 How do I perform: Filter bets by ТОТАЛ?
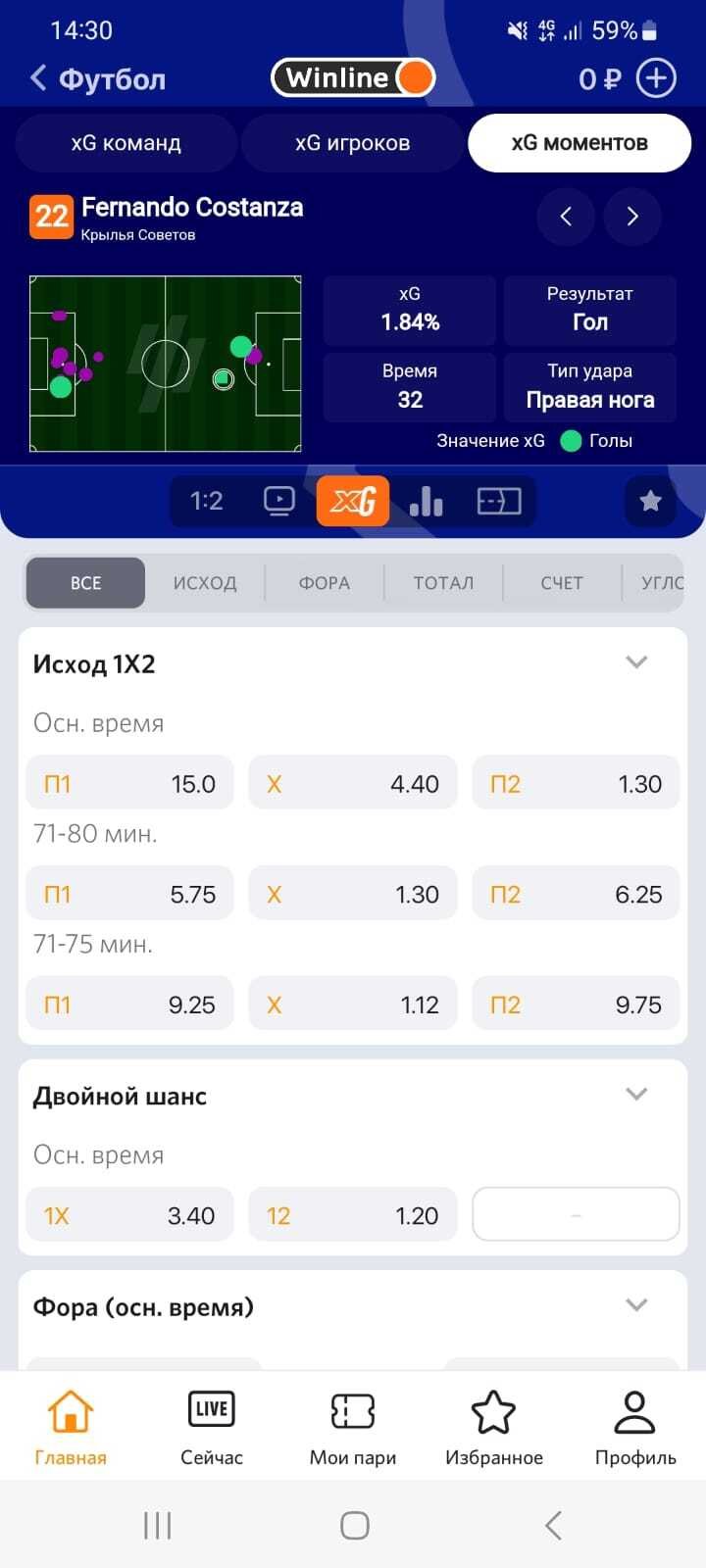pos(443,583)
